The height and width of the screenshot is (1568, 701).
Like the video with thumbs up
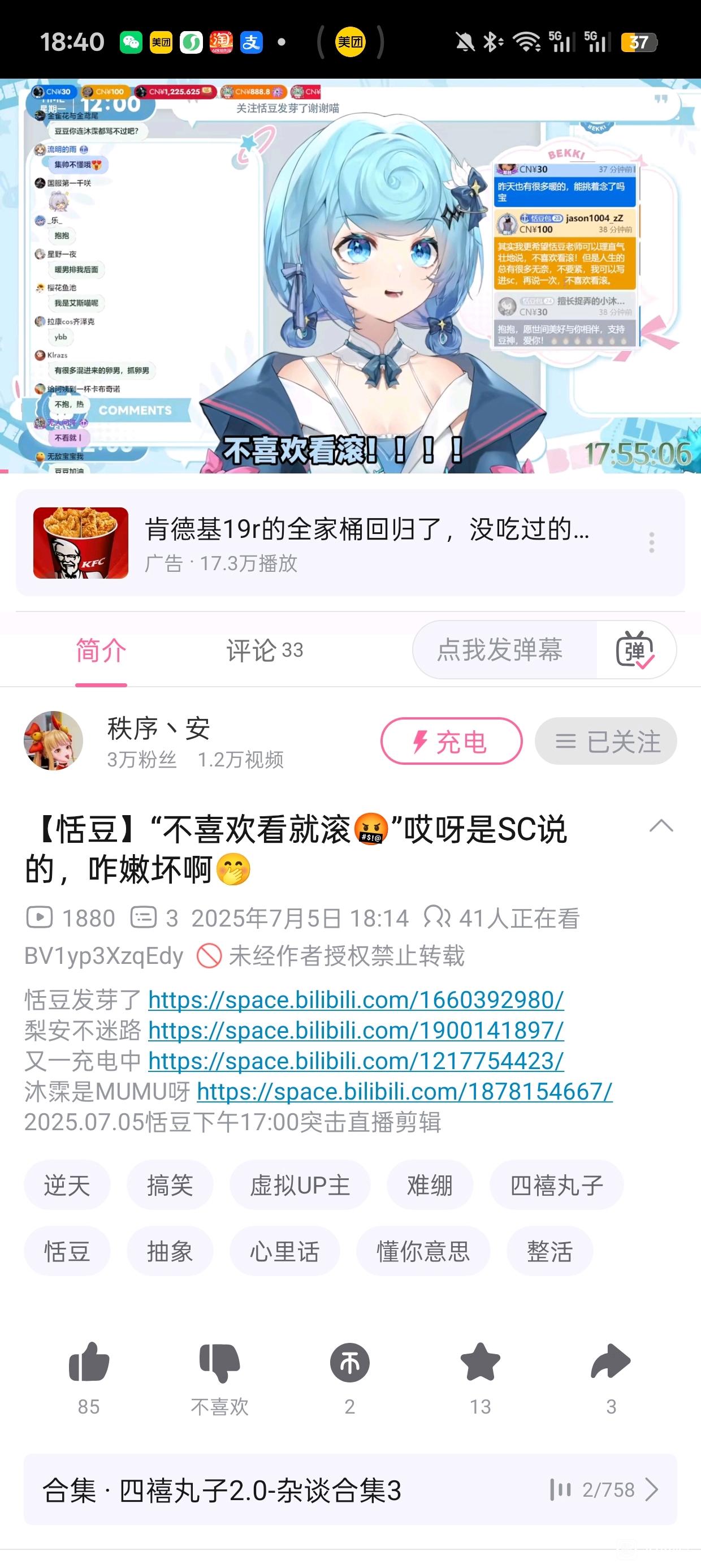click(89, 1363)
